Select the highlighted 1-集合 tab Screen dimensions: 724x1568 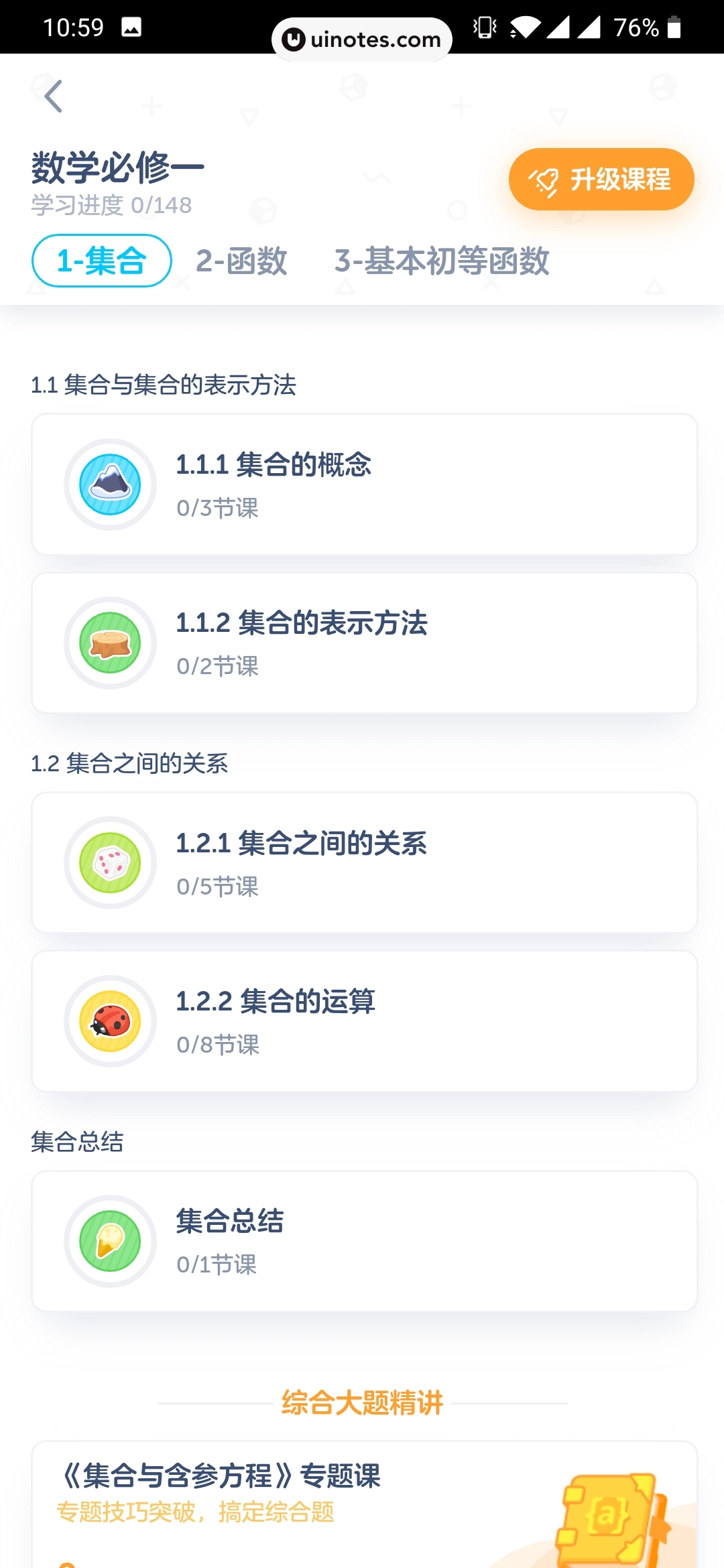[x=101, y=261]
